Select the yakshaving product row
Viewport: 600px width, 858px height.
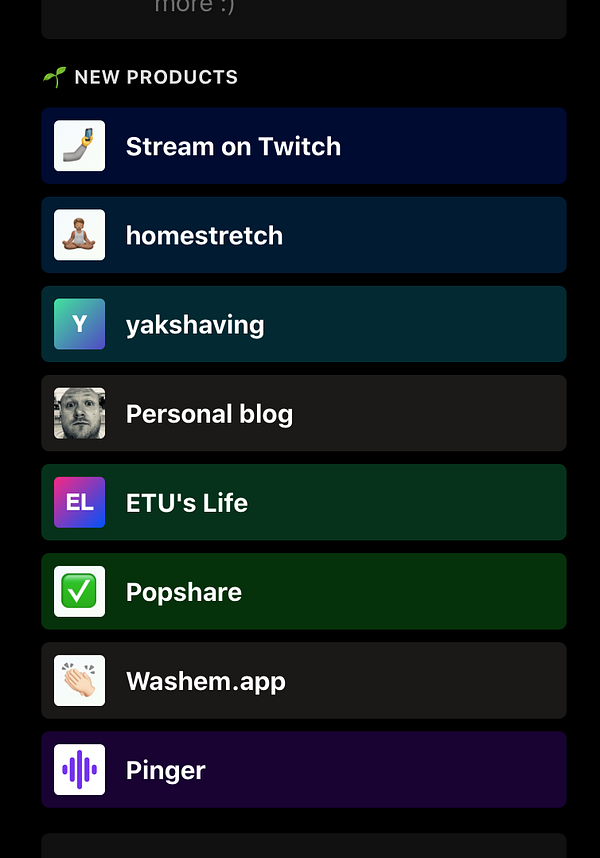(x=303, y=324)
